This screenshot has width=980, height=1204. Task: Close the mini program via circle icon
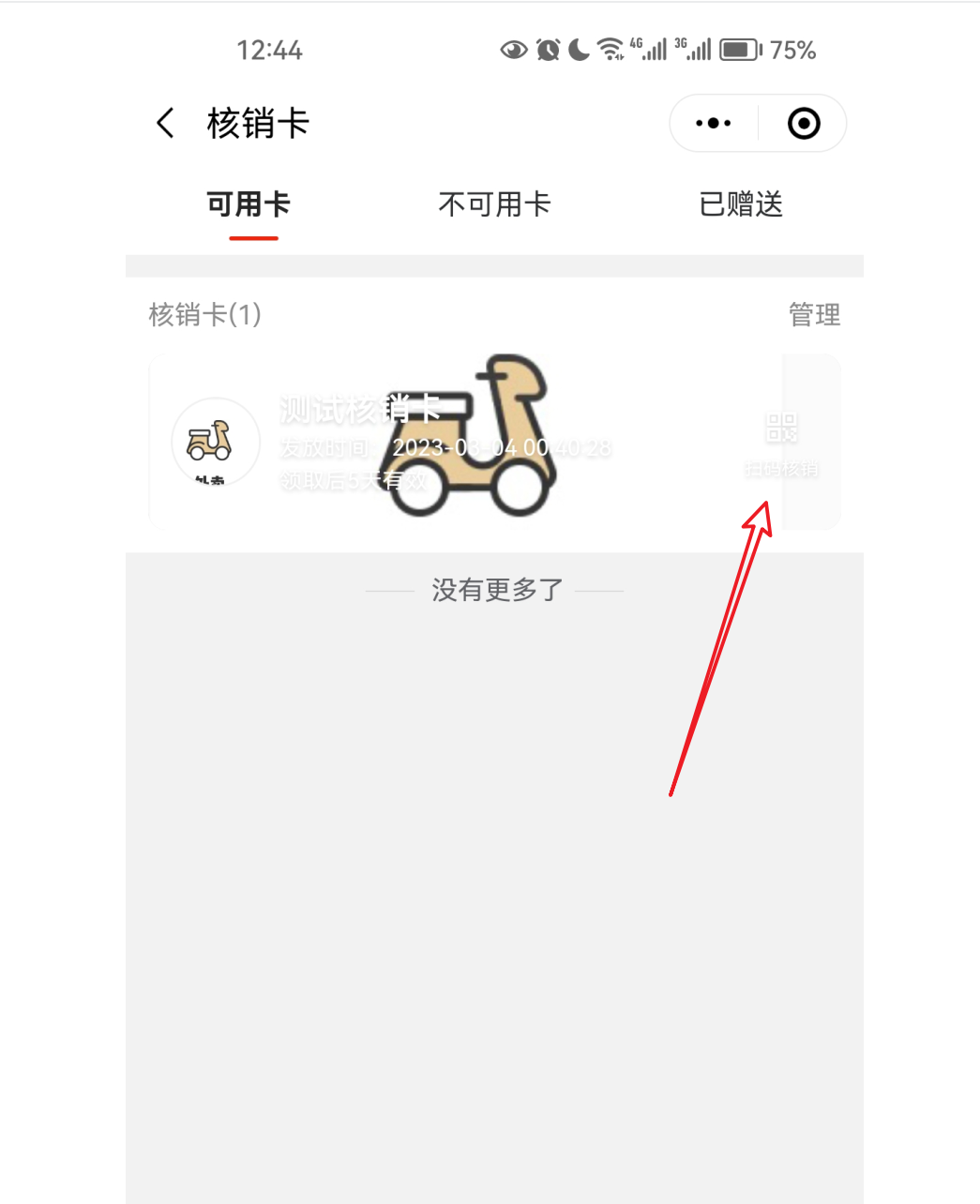(x=804, y=123)
